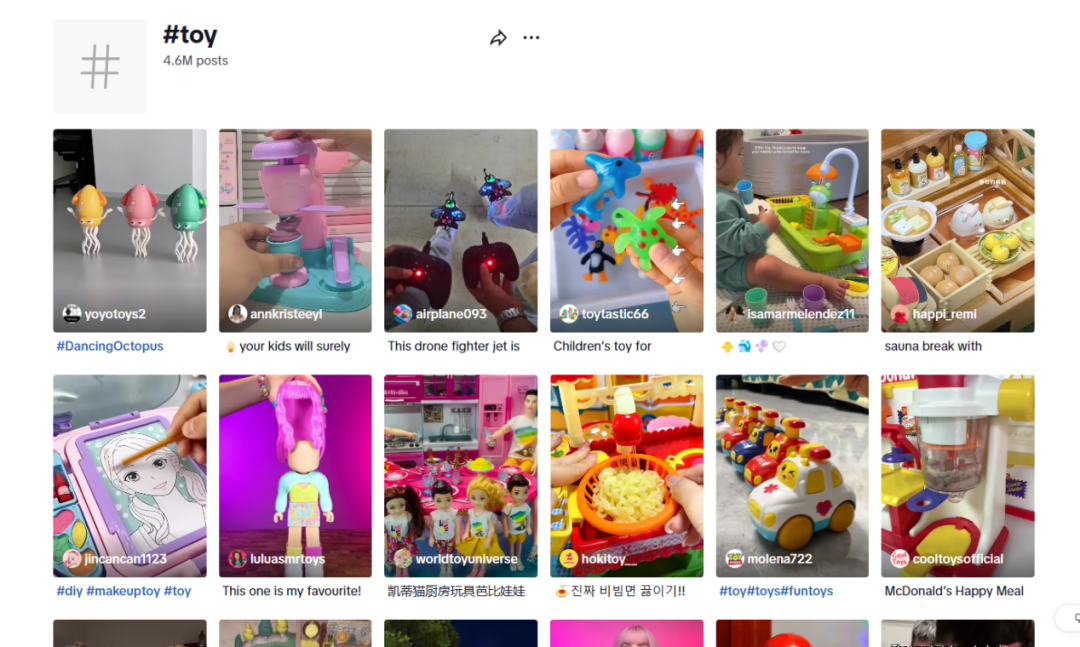Open the three-dot overflow menu
This screenshot has height=647, width=1080.
531,38
